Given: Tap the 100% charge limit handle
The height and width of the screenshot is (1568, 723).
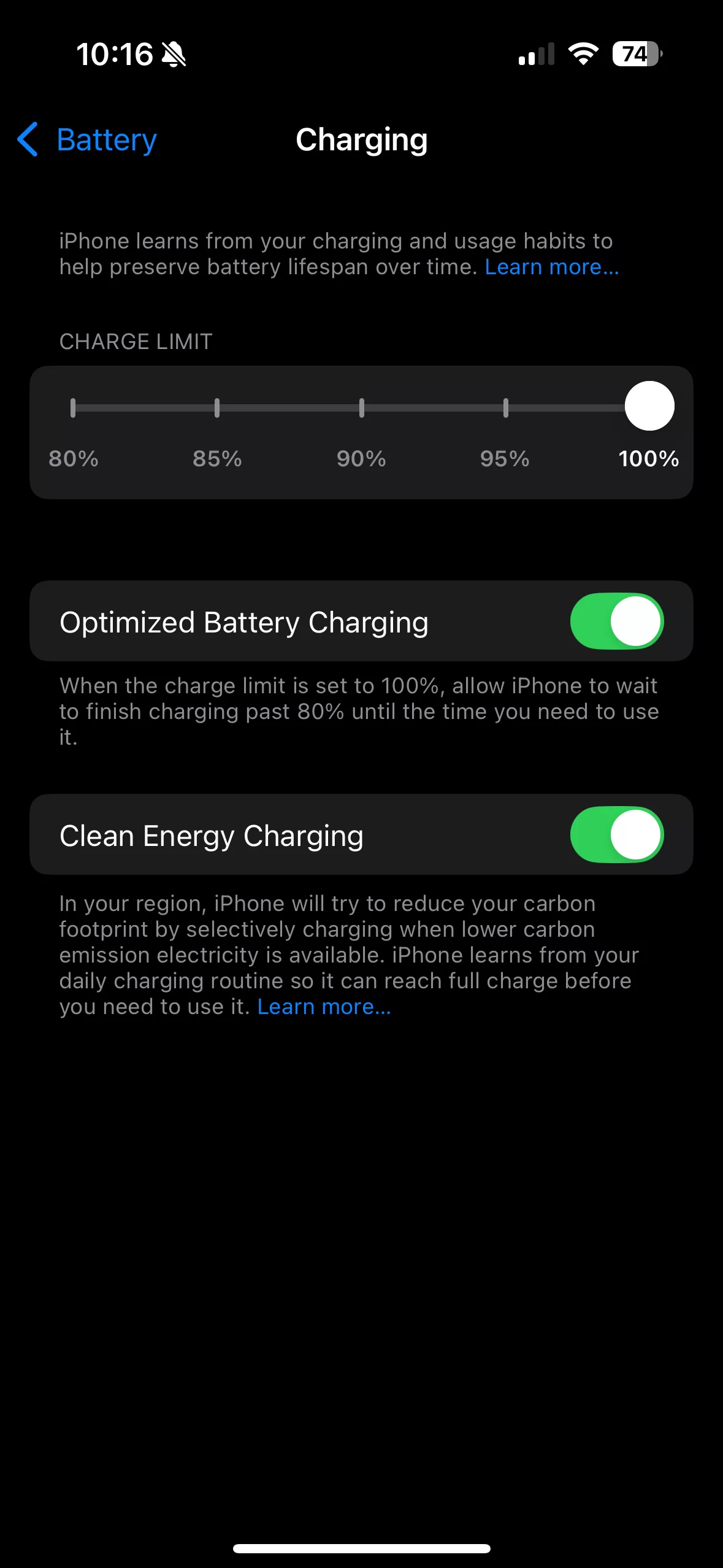Looking at the screenshot, I should coord(649,406).
